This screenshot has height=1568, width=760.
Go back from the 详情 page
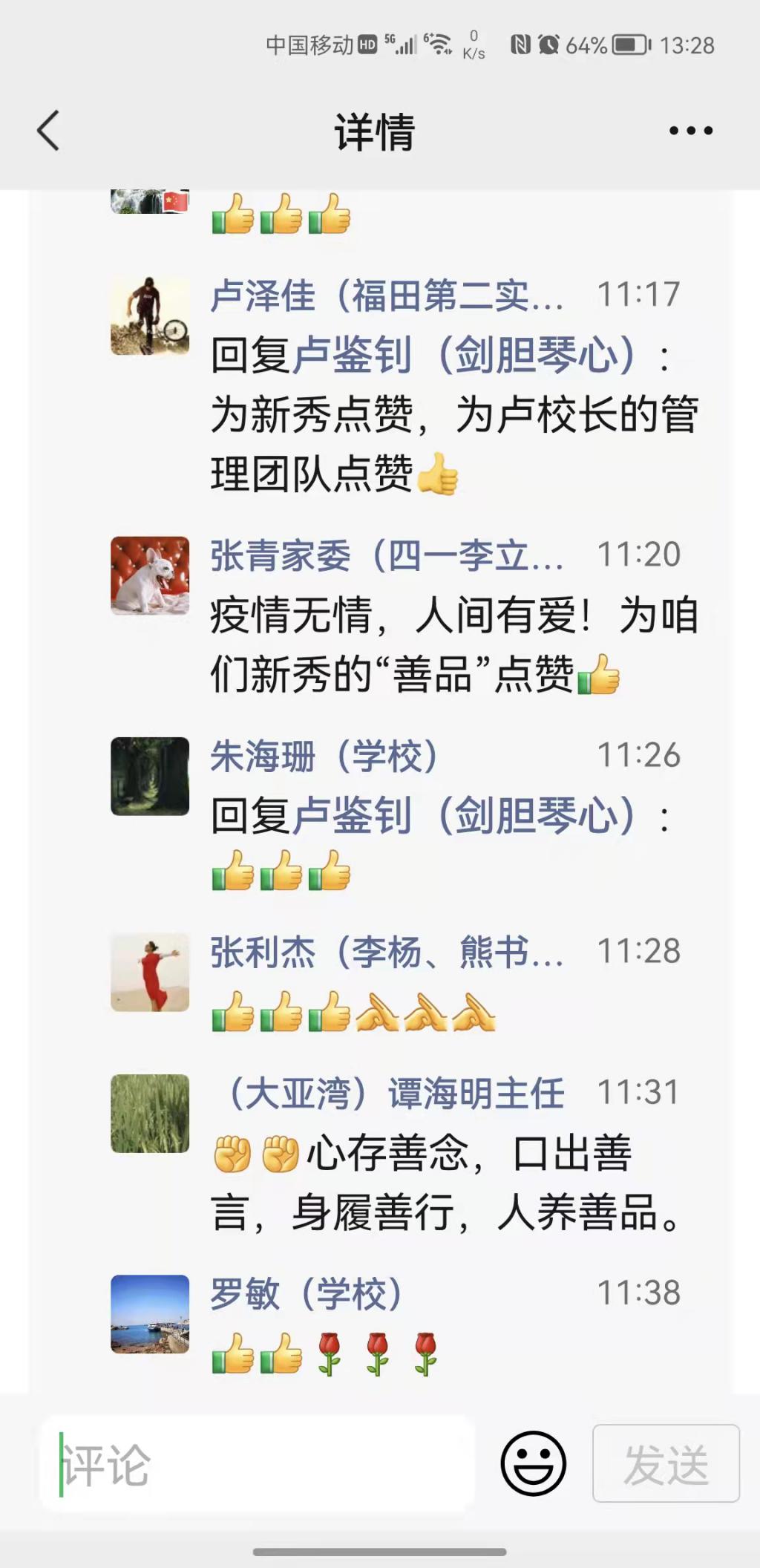49,131
